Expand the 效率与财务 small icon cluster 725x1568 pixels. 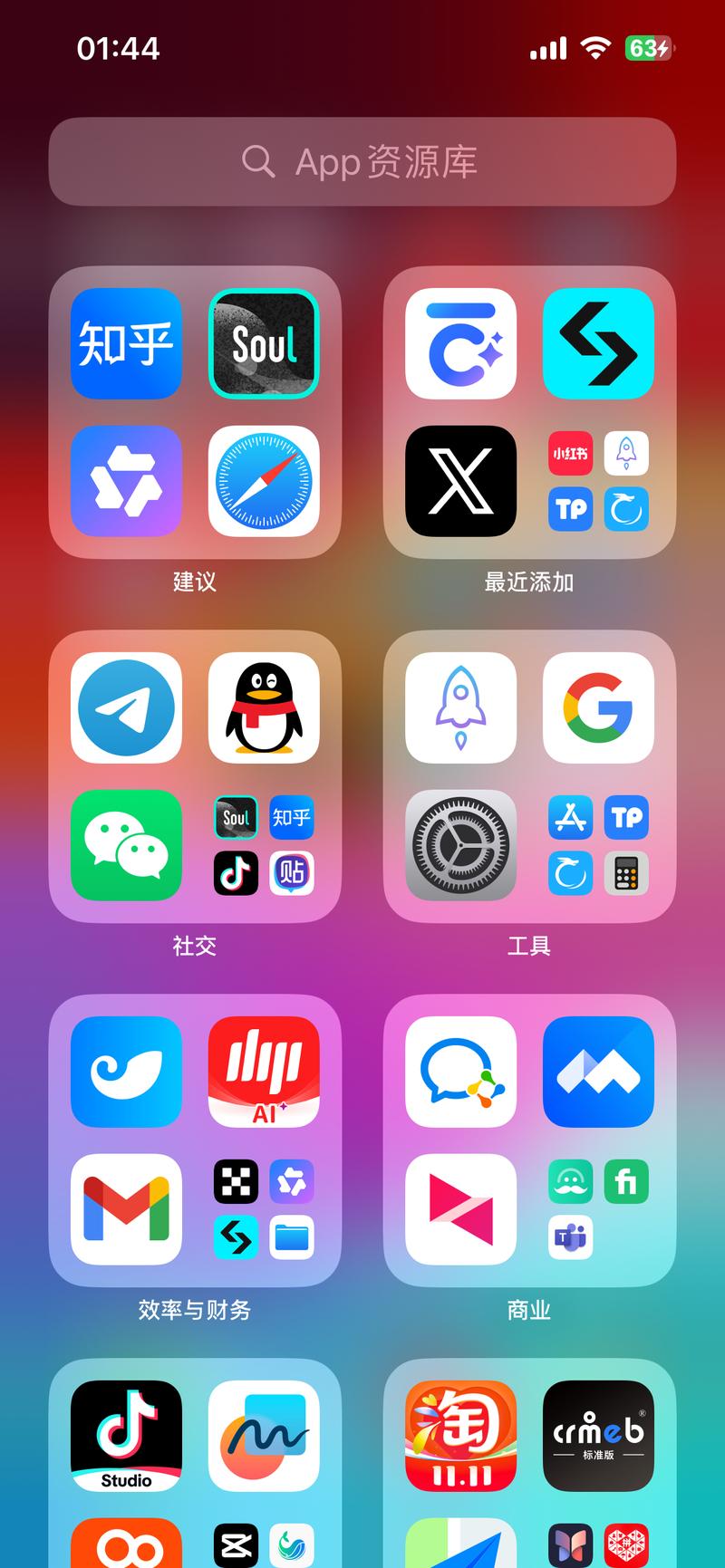pos(264,1209)
